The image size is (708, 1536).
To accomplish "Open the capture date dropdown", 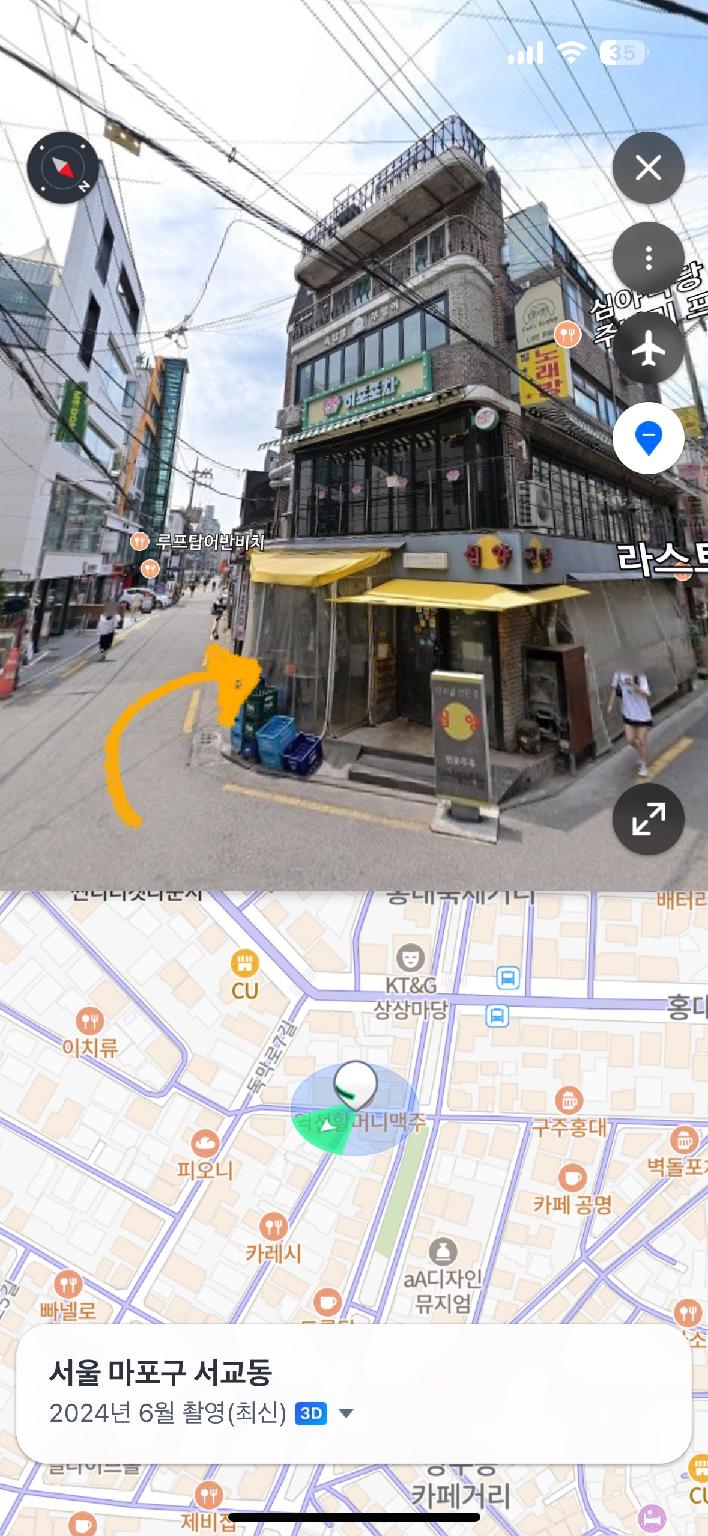I will [x=347, y=1413].
